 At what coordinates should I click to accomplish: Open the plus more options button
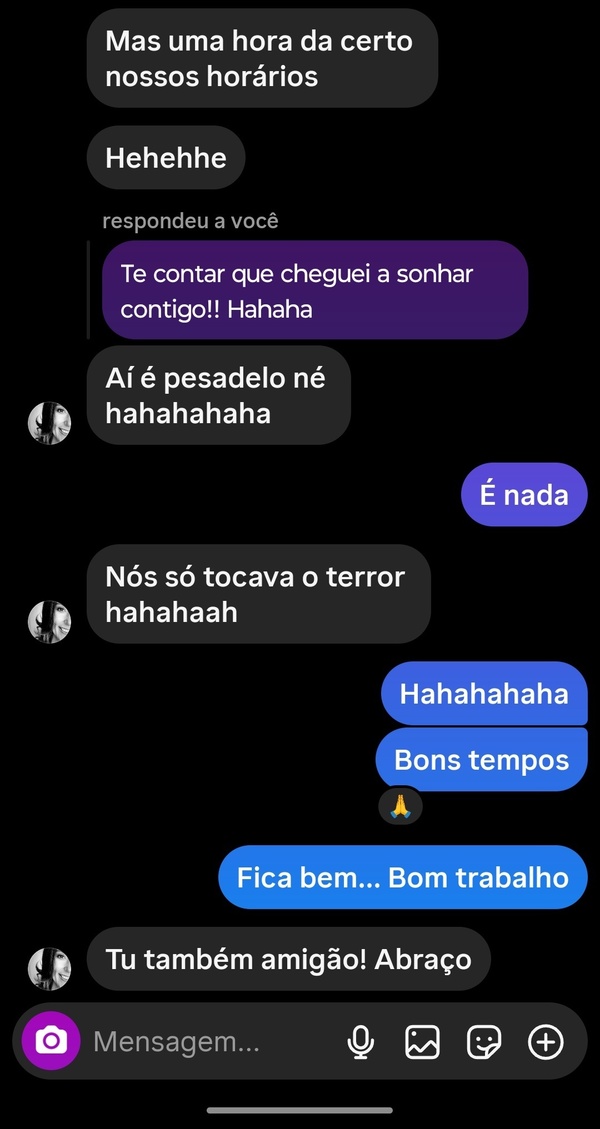546,1043
